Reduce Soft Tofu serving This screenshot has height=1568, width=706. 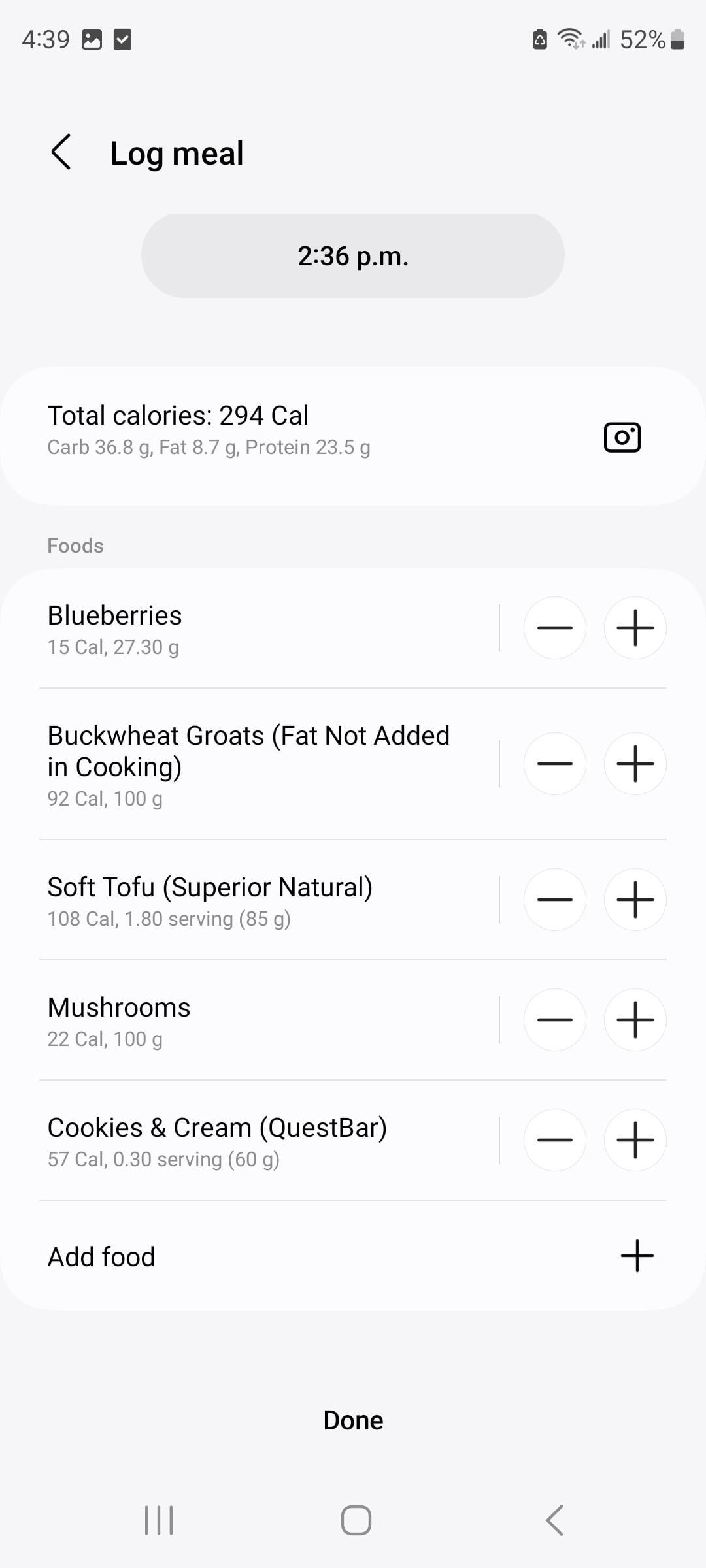coord(554,900)
